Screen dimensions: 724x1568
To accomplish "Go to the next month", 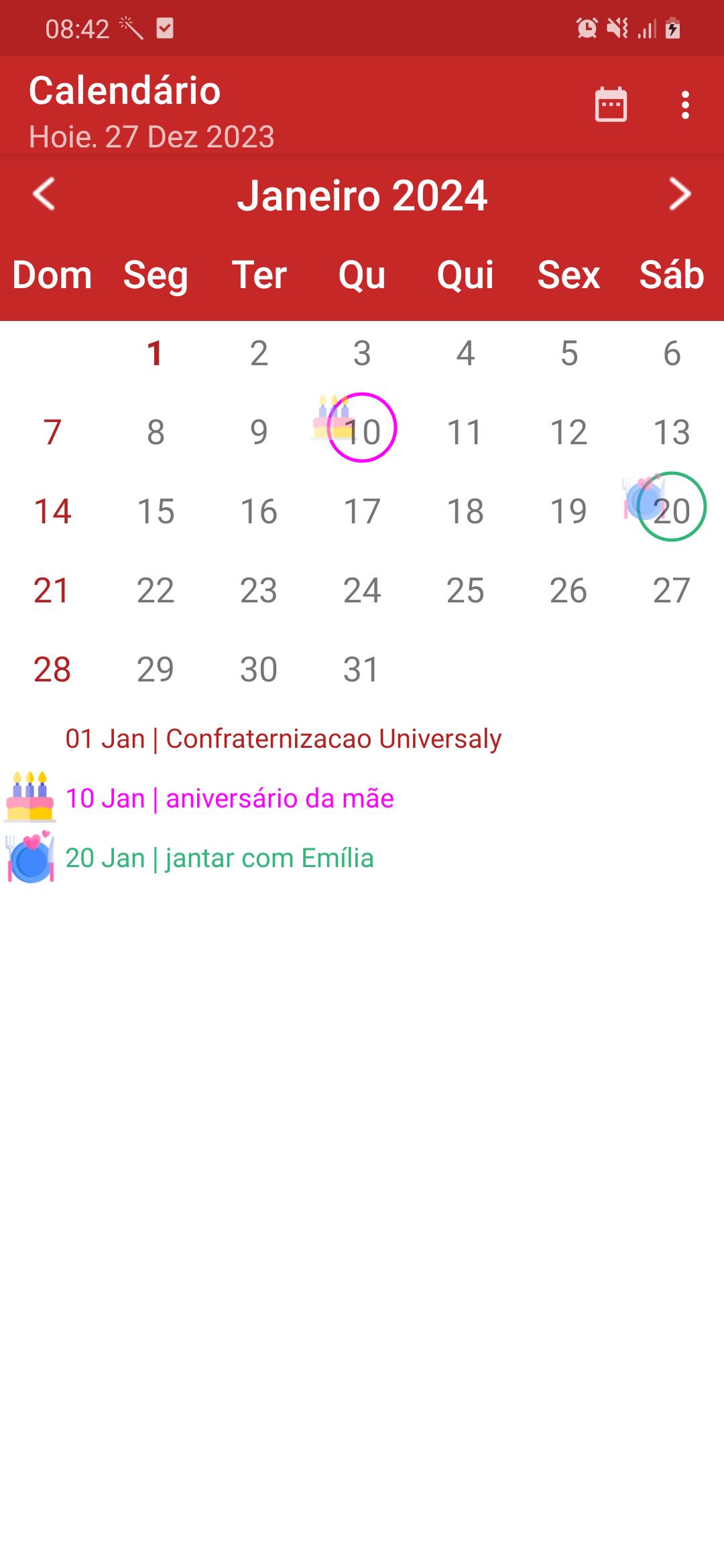I will (679, 194).
